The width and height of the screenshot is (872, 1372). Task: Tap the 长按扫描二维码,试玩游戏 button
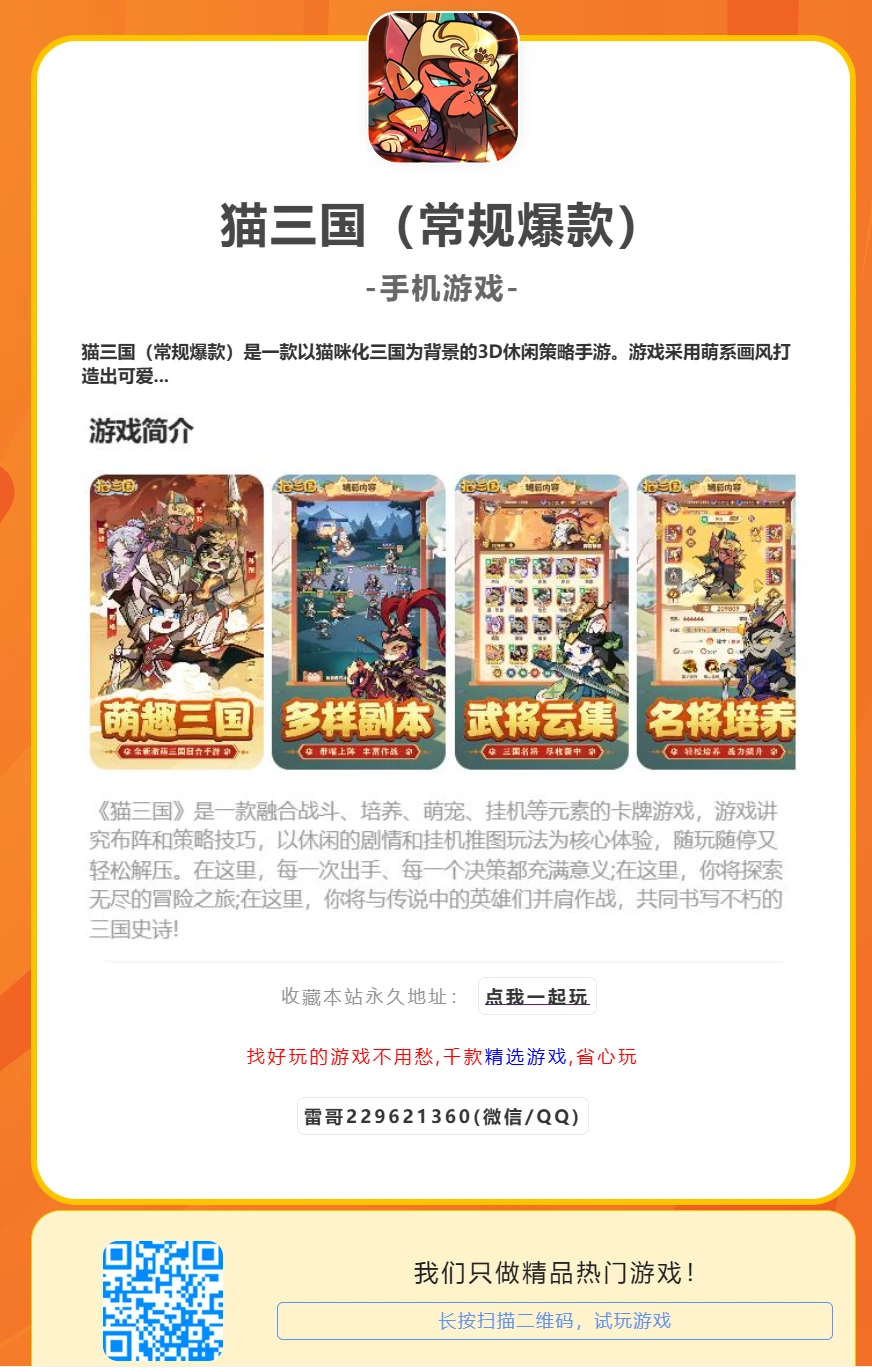[x=554, y=1321]
